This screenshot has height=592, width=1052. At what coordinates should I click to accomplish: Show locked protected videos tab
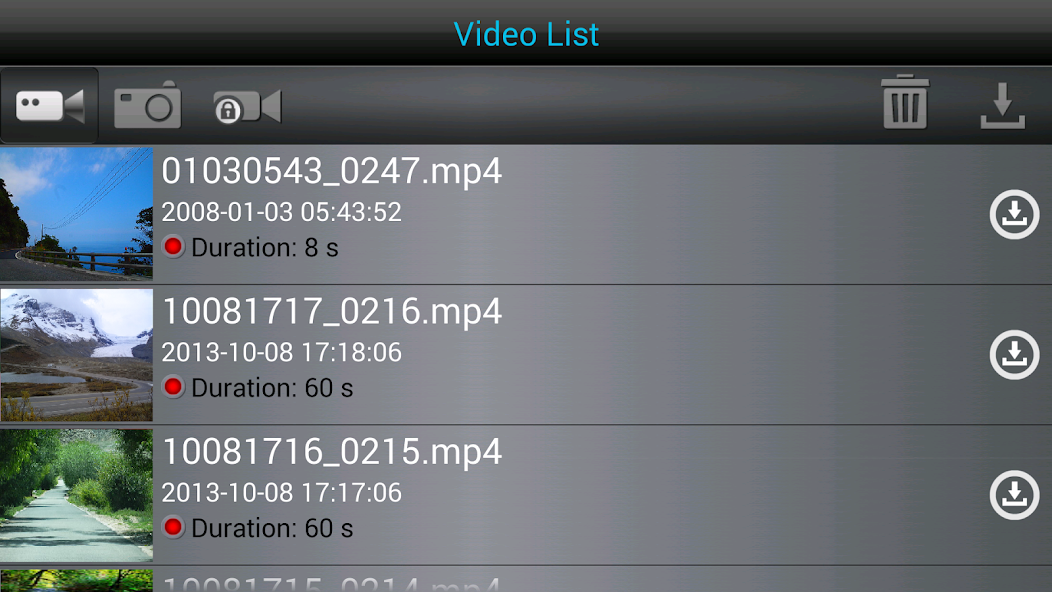(x=246, y=106)
